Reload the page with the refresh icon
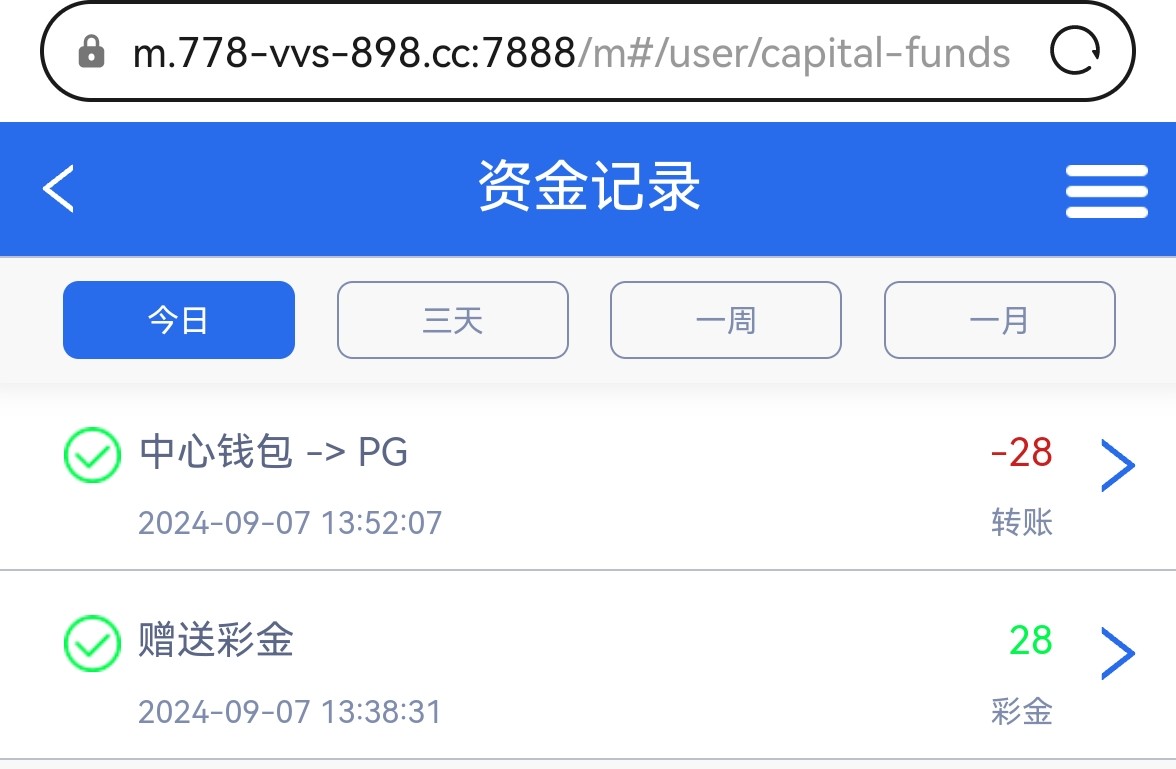1176x769 pixels. [x=1076, y=52]
